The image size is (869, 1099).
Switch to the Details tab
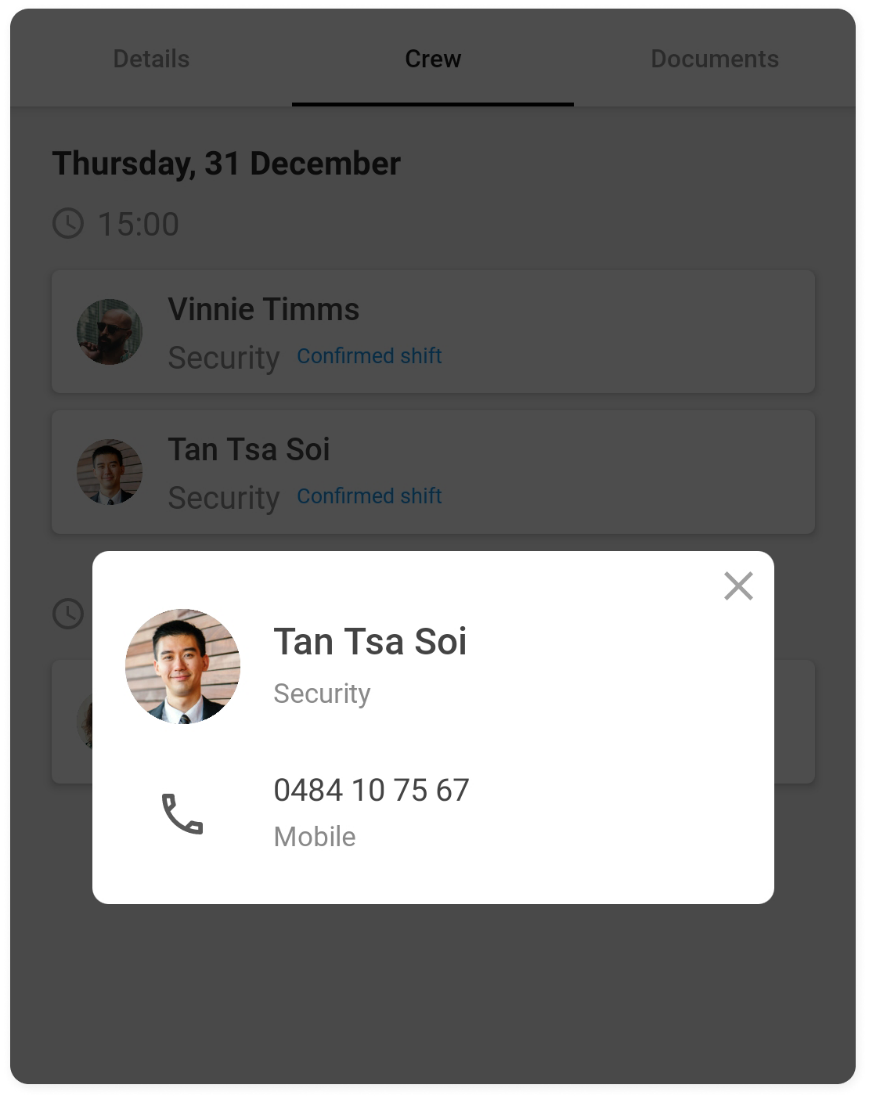151,59
